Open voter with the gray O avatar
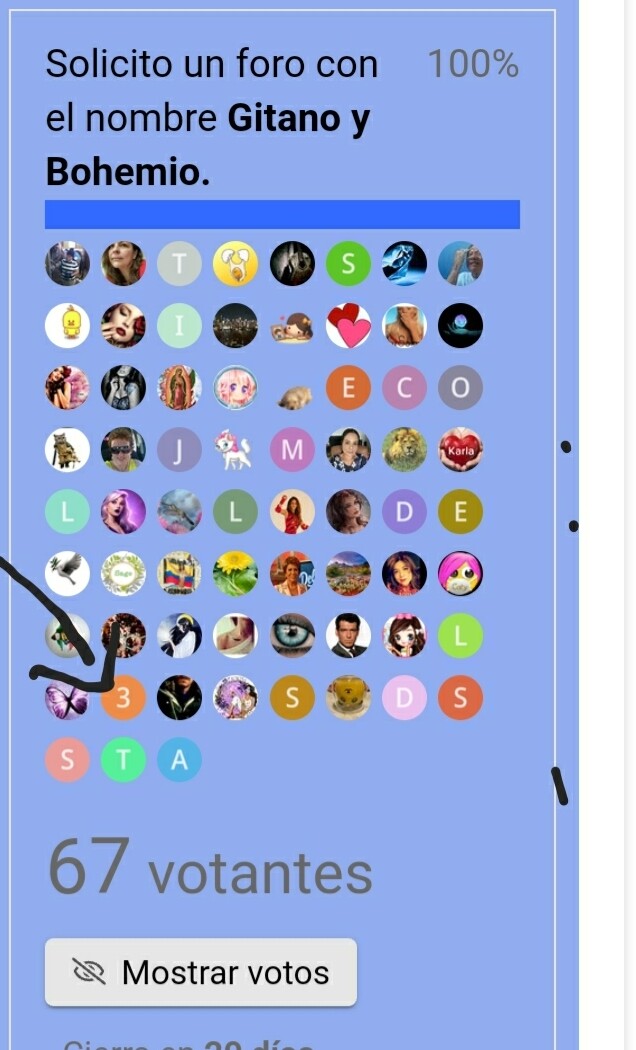The width and height of the screenshot is (636, 1050). (461, 387)
